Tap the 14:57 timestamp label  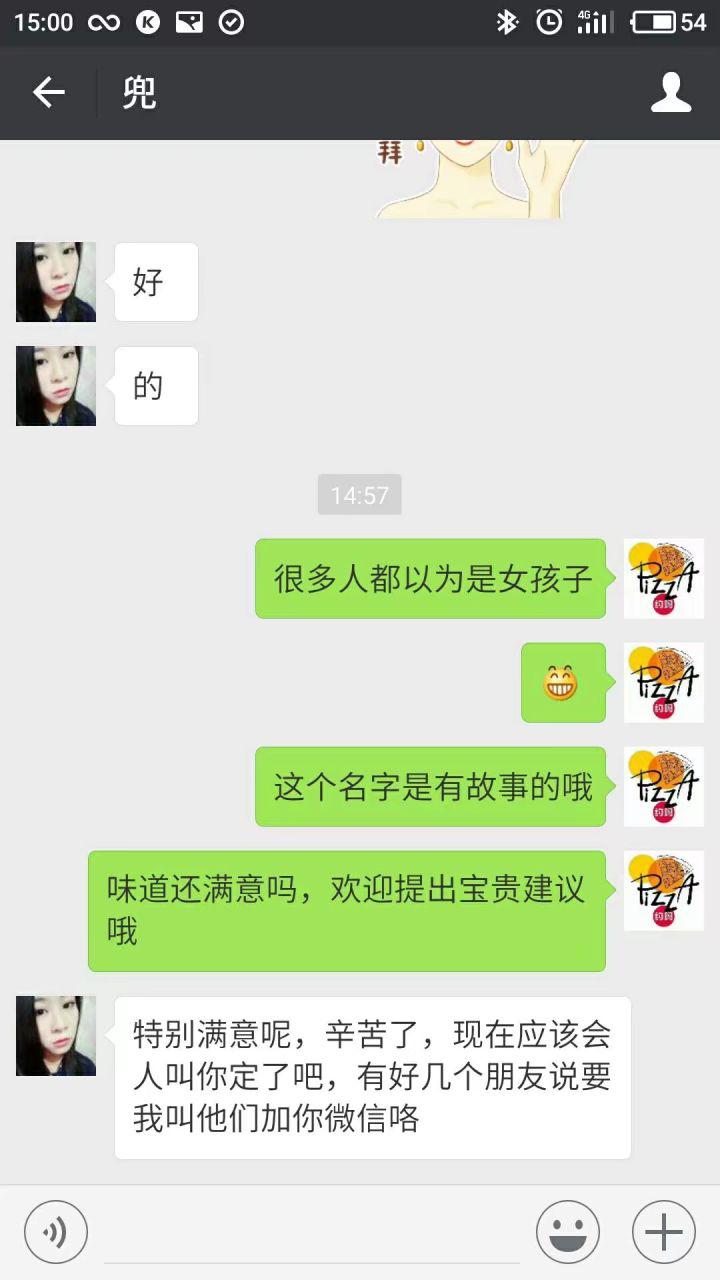pyautogui.click(x=359, y=495)
